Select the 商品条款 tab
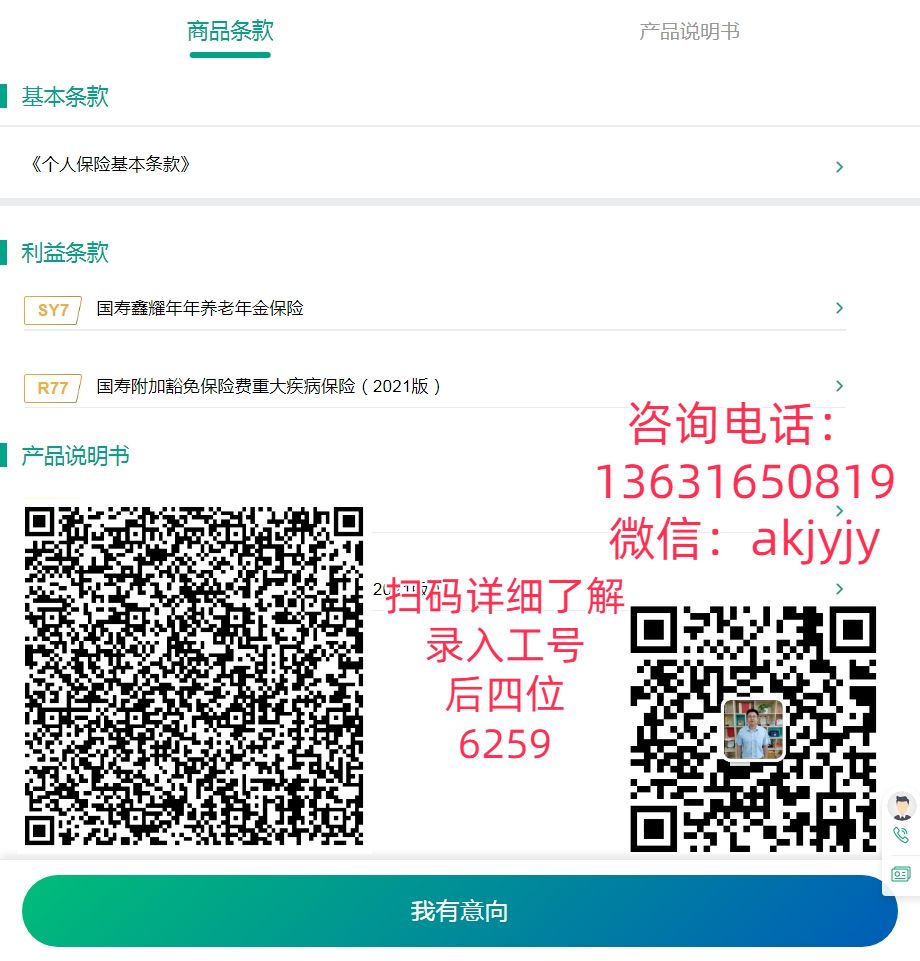This screenshot has width=920, height=961. tap(230, 31)
